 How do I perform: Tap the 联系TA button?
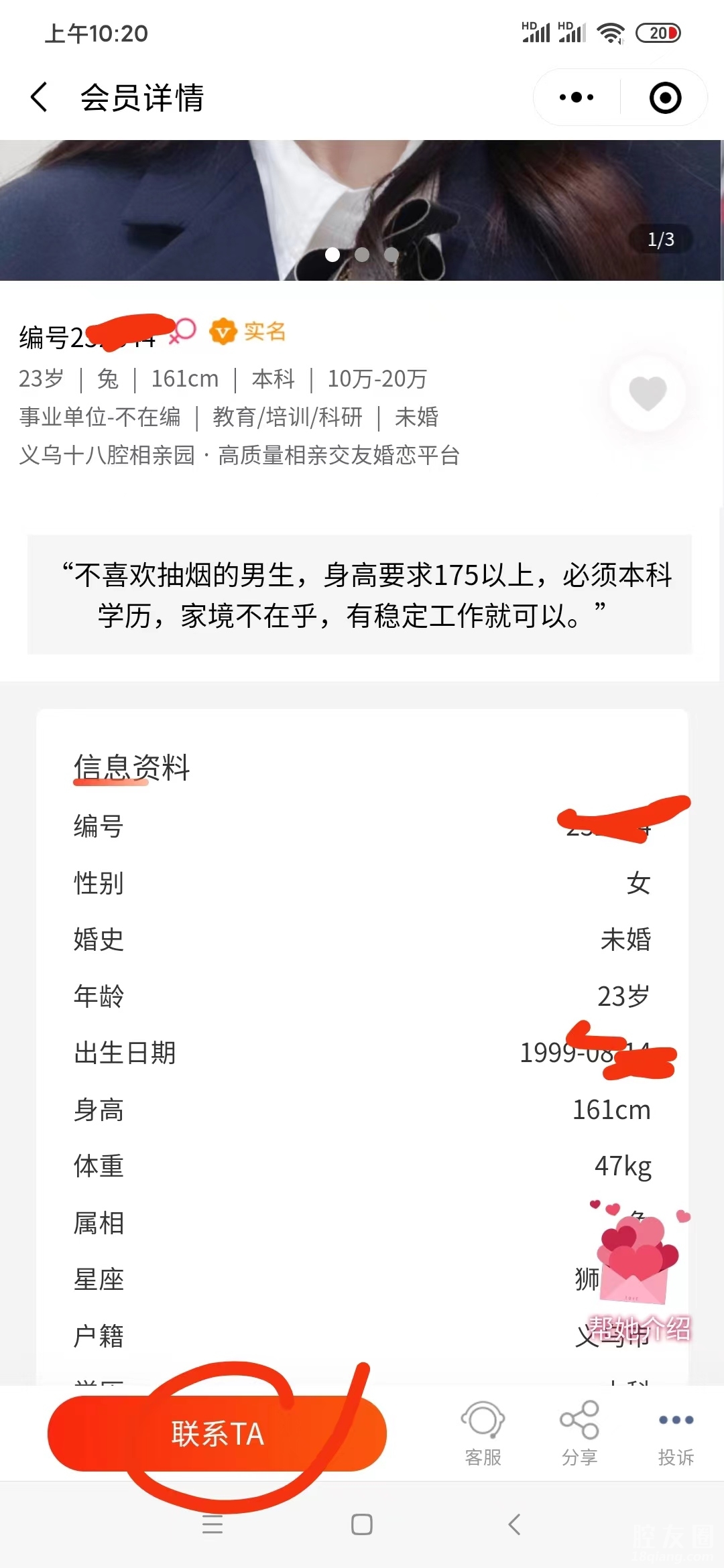coord(217,1434)
